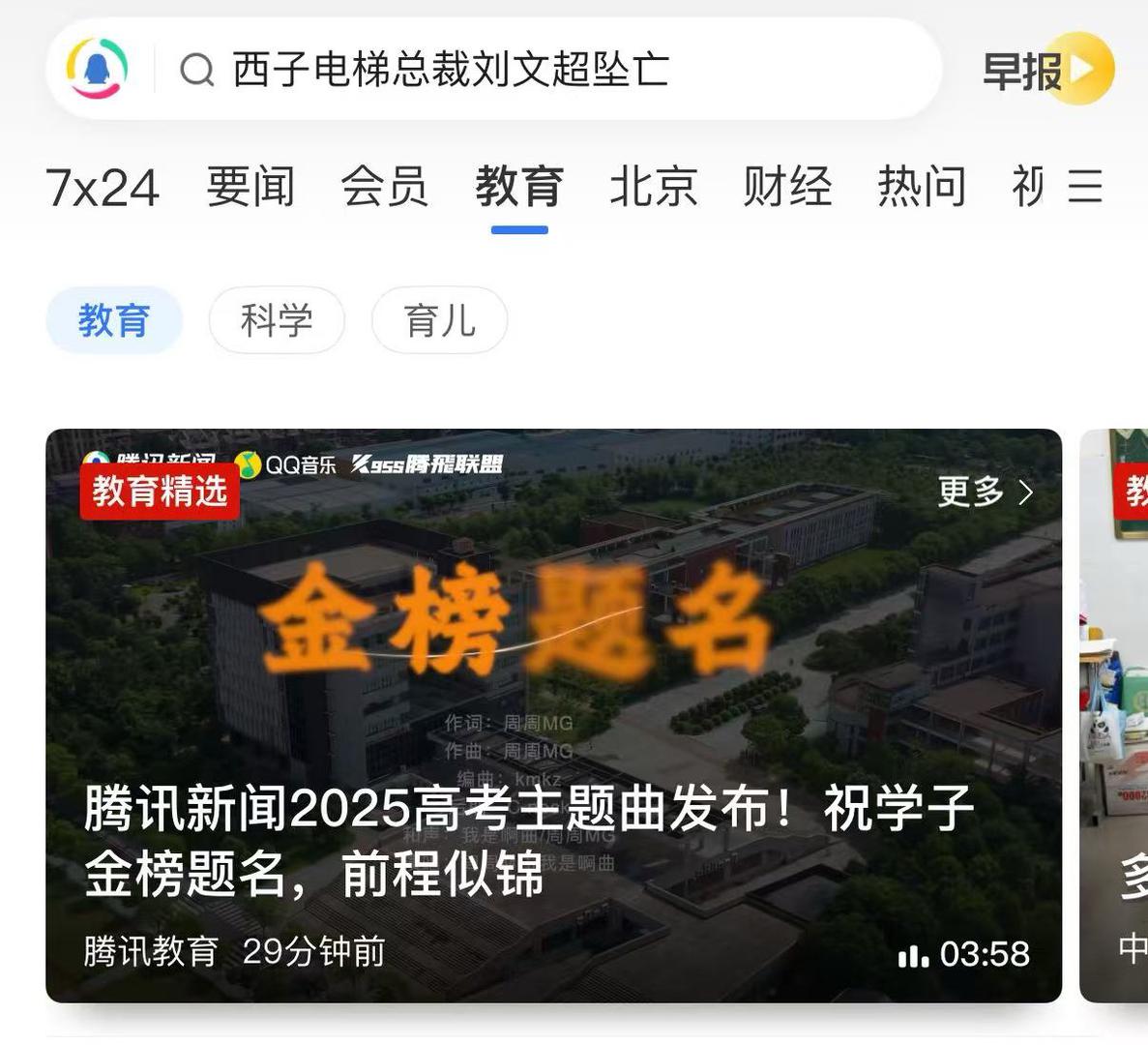
Task: Open the channel list menu icon
Action: (1085, 186)
